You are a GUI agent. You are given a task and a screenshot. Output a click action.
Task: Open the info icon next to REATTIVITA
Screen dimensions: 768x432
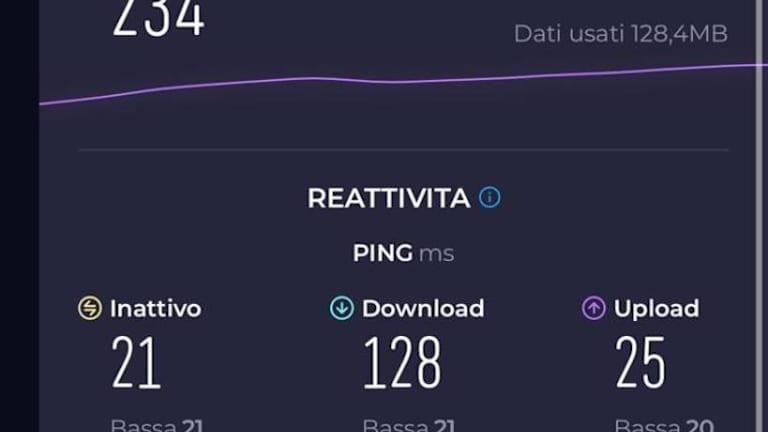point(490,198)
